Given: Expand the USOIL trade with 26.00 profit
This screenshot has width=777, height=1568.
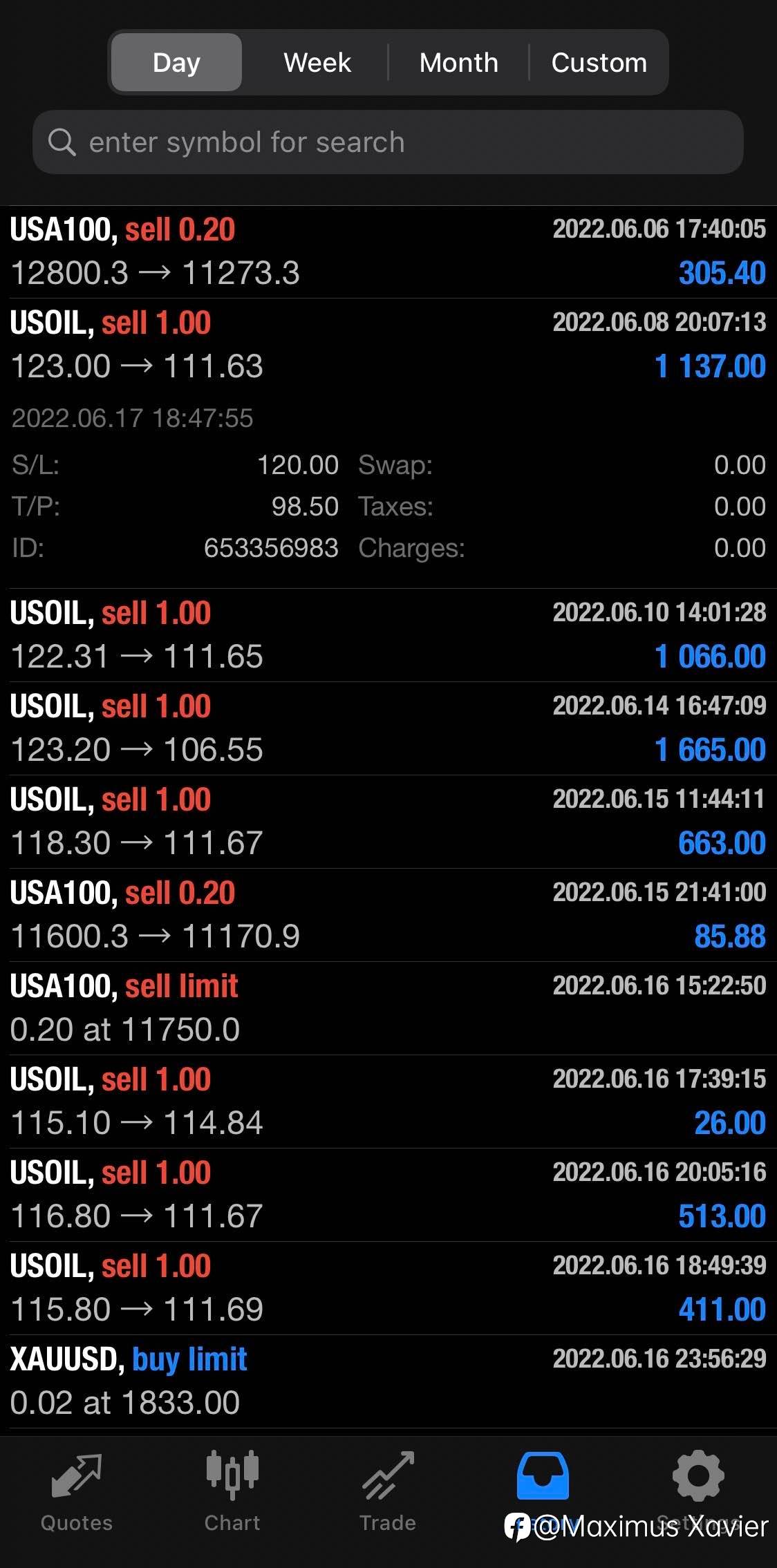Looking at the screenshot, I should 387,1102.
